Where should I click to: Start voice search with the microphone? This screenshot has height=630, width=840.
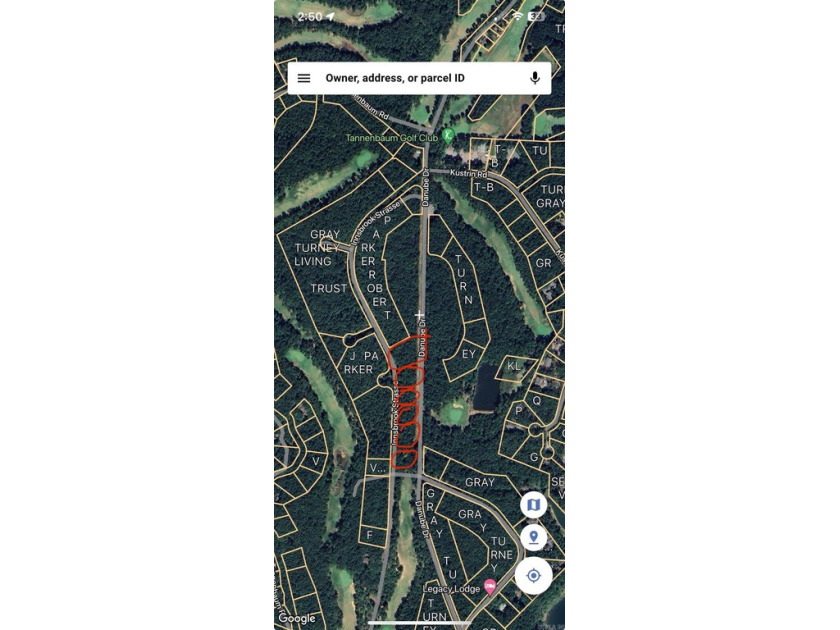[535, 78]
